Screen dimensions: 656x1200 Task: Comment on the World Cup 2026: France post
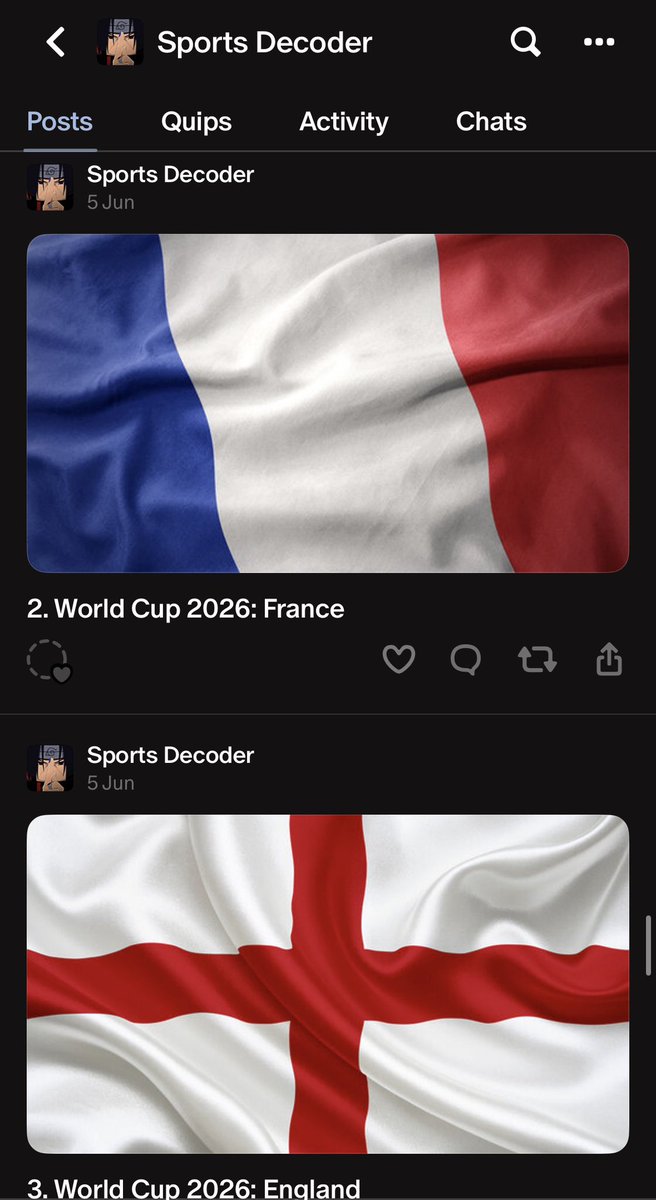click(x=466, y=659)
